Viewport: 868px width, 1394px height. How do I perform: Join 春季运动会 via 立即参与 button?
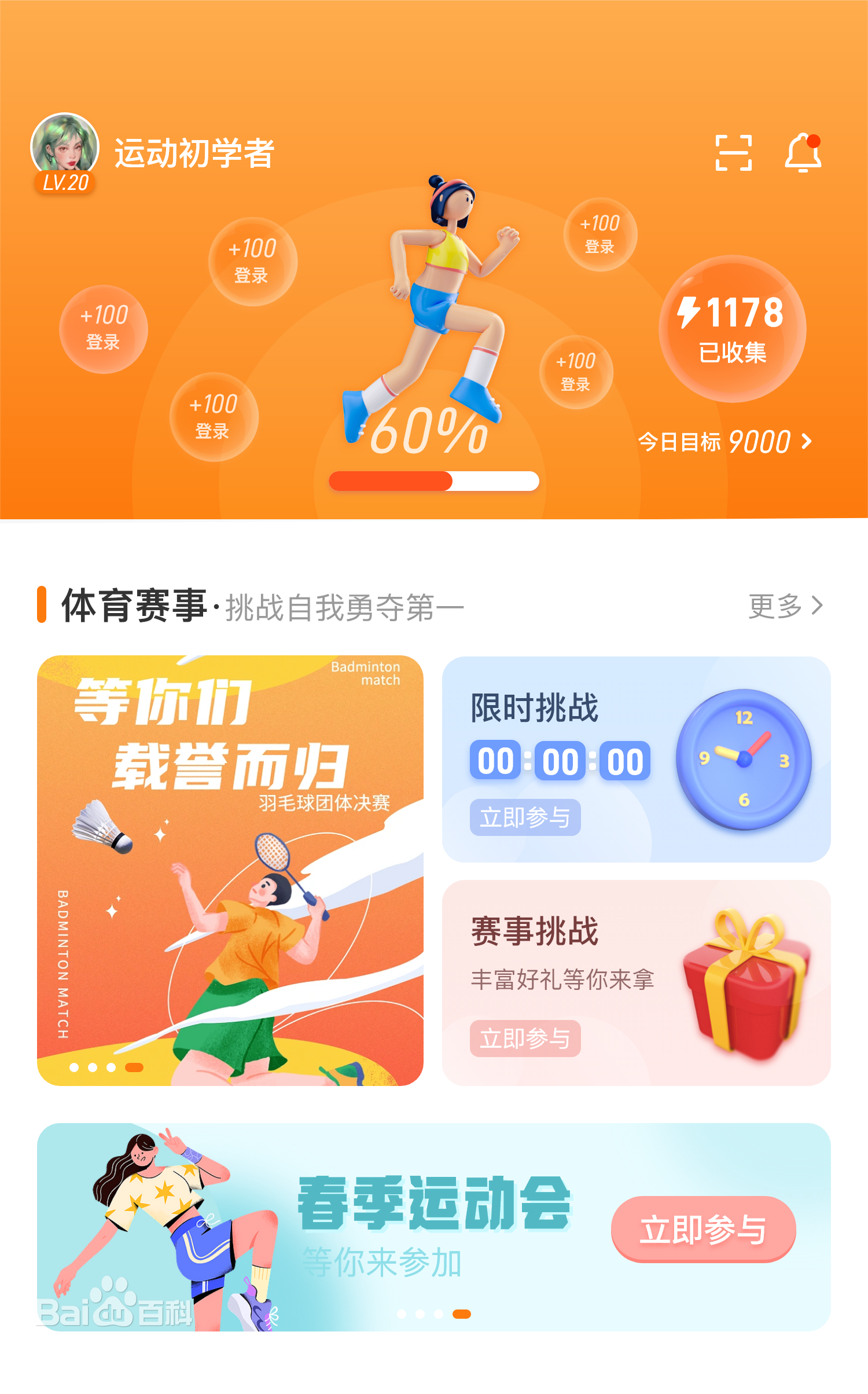pyautogui.click(x=703, y=1228)
